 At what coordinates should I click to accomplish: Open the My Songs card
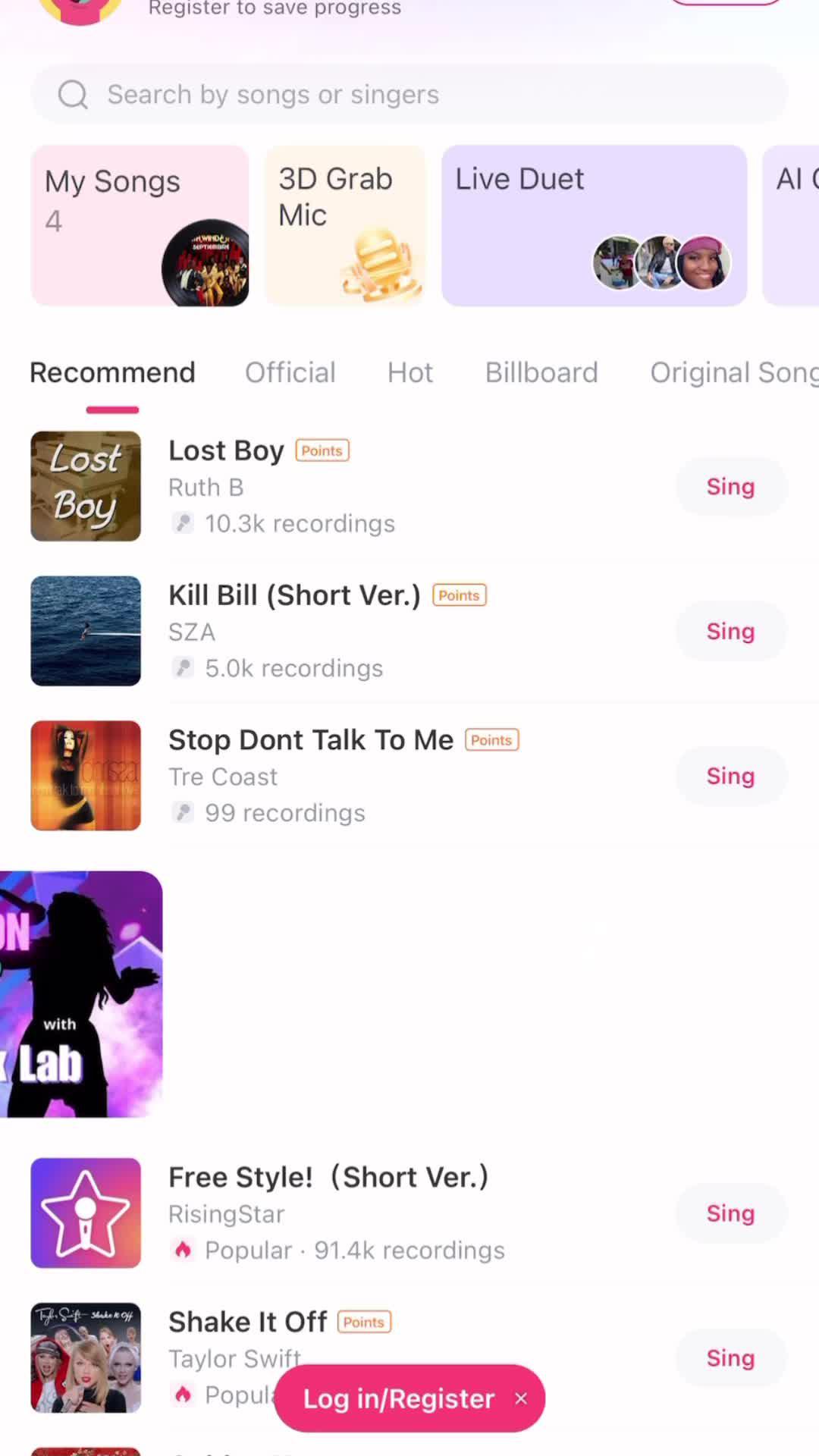[140, 226]
